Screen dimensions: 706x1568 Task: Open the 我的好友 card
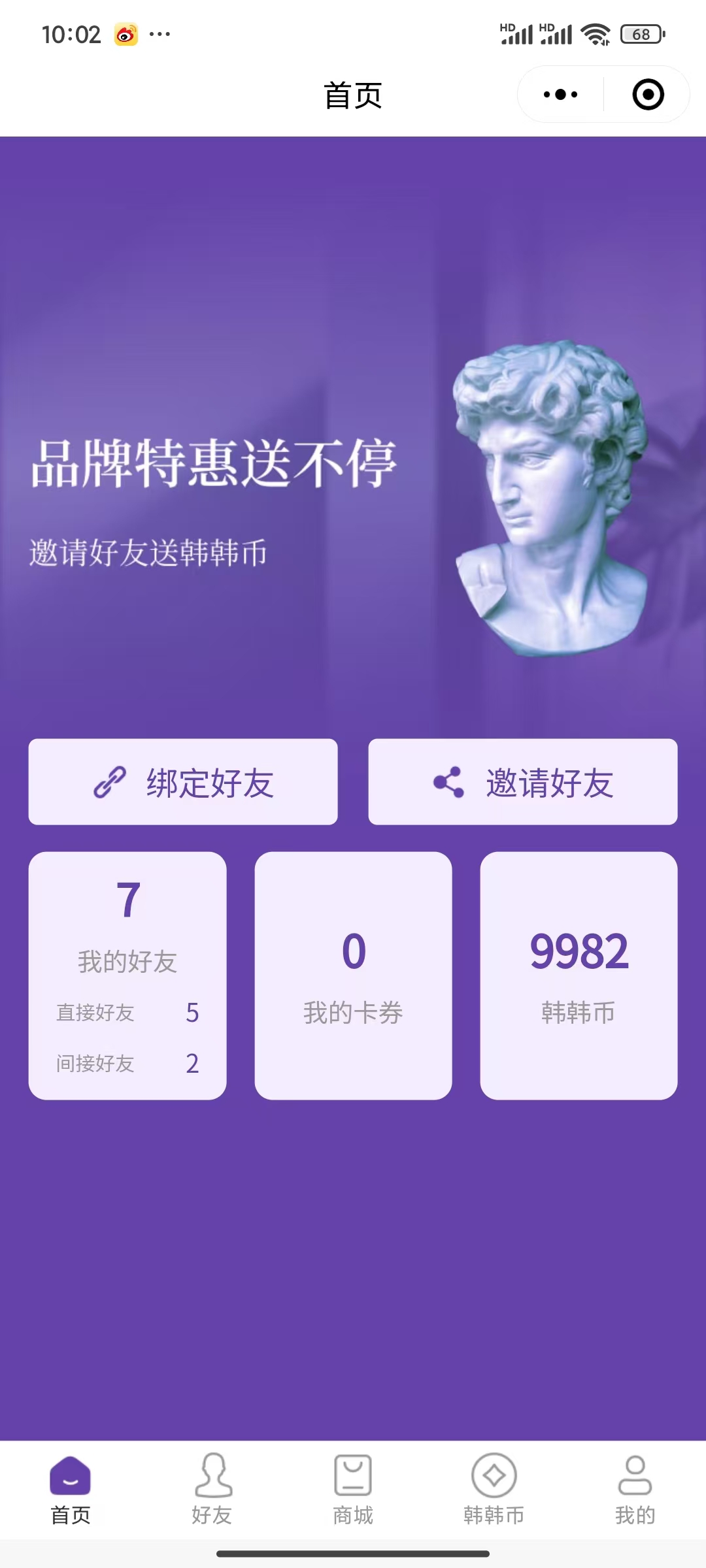pos(127,975)
